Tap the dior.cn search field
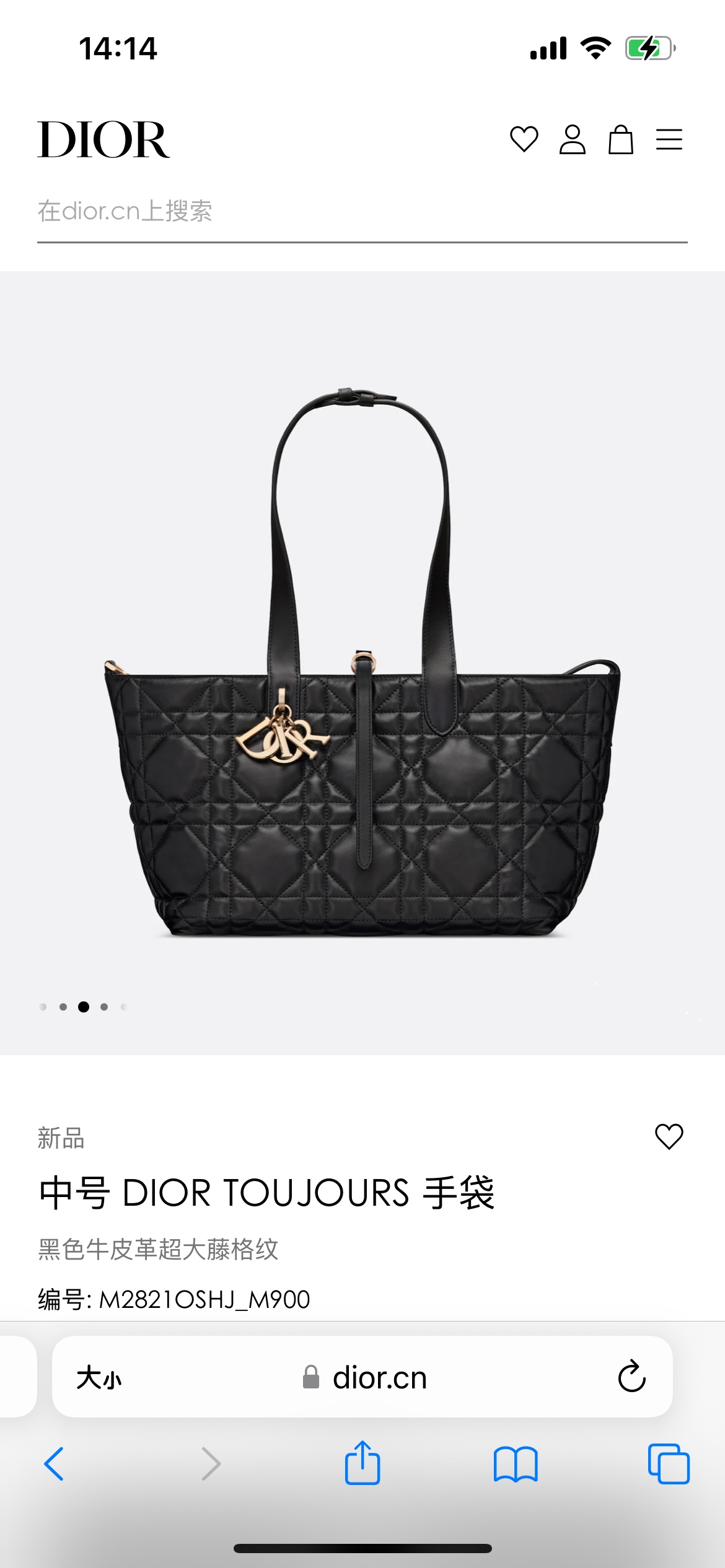The width and height of the screenshot is (725, 1568). (362, 212)
